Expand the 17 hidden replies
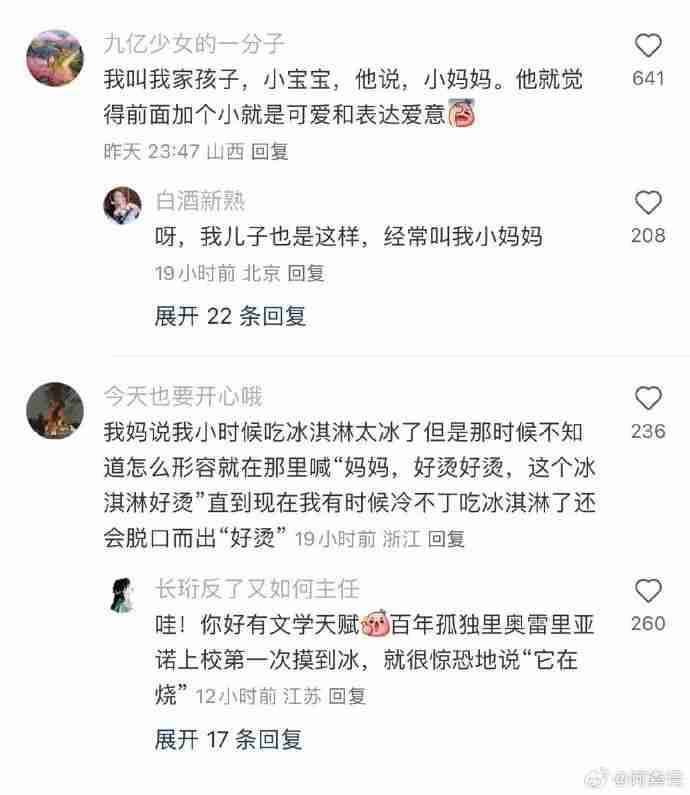Viewport: 690px width, 795px height. [x=228, y=740]
